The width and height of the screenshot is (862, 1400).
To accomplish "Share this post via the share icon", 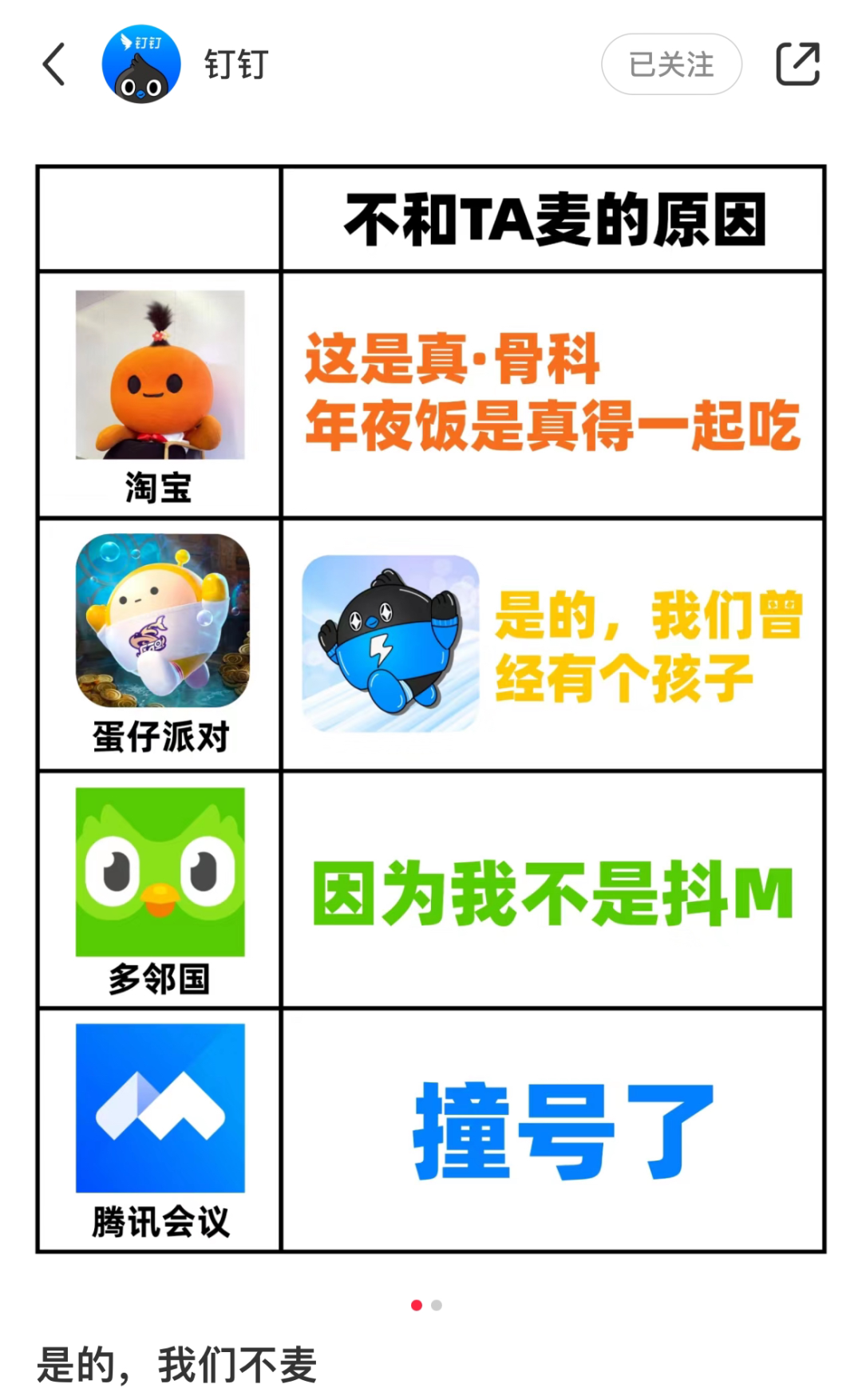I will (x=797, y=64).
